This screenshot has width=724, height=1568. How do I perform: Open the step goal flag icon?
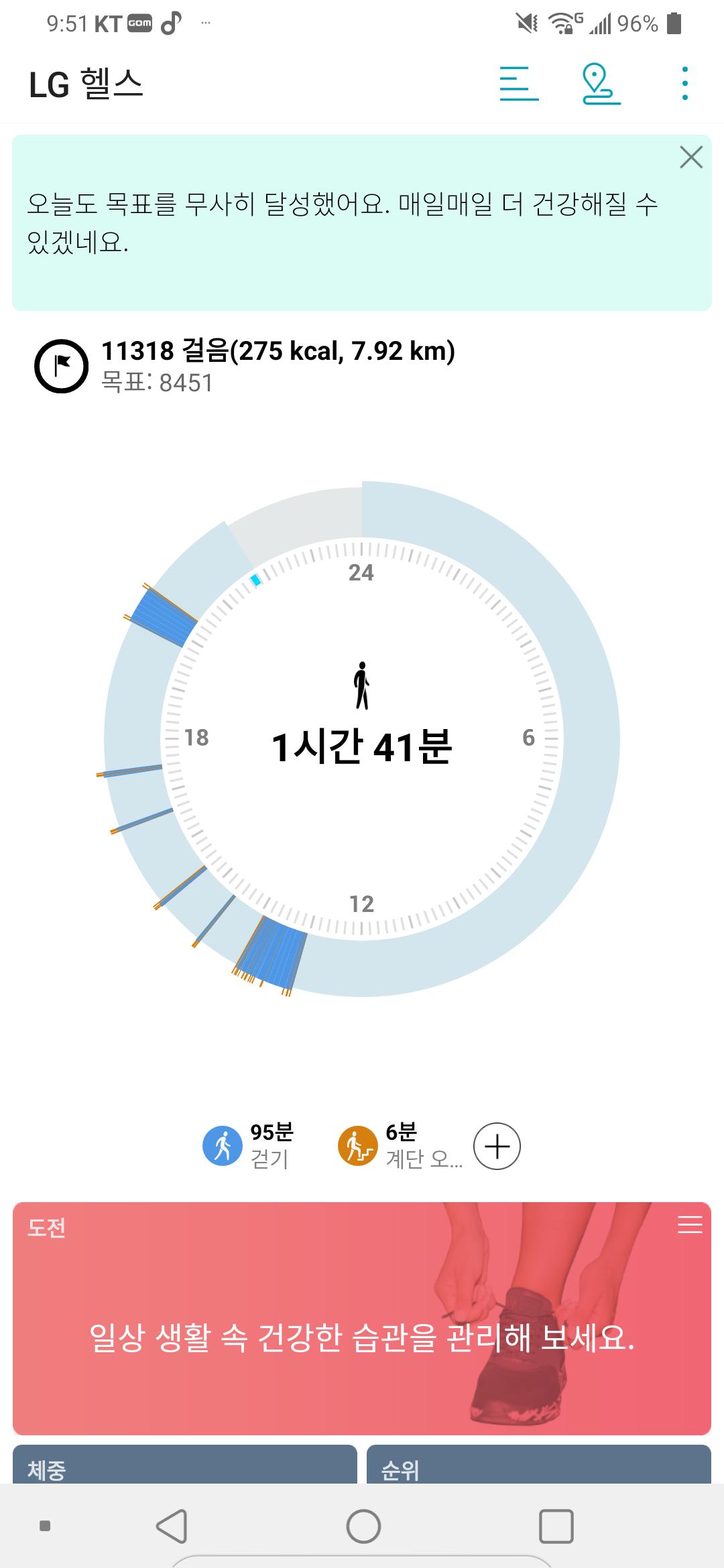point(61,367)
